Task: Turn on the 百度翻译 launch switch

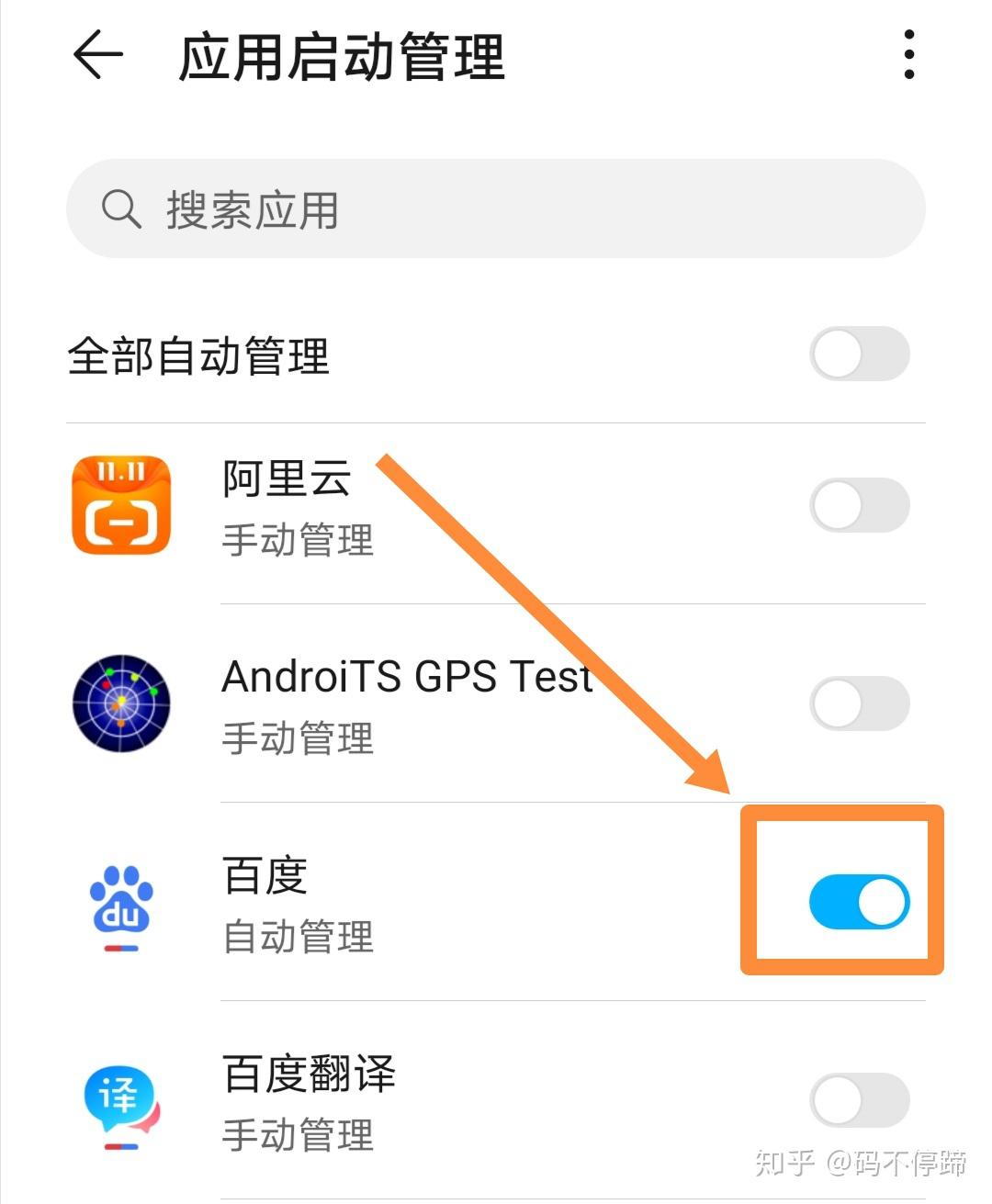Action: point(858,1100)
